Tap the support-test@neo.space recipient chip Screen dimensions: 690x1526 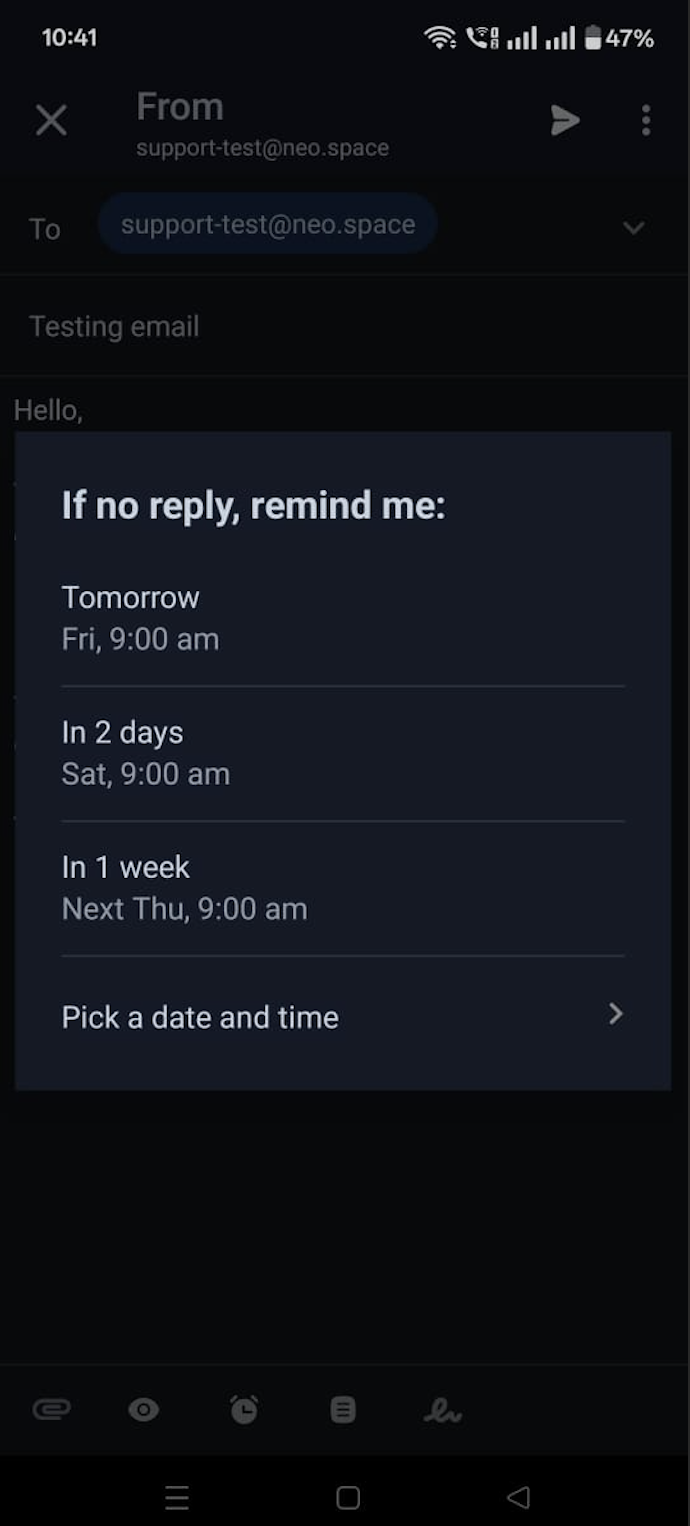point(268,224)
